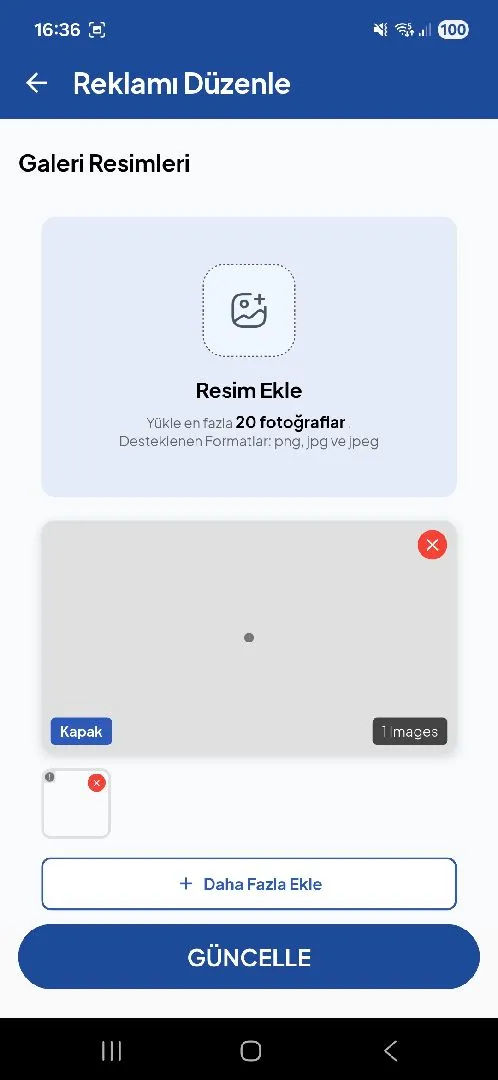Tap GÜNCELLE to update the ad

tap(249, 957)
